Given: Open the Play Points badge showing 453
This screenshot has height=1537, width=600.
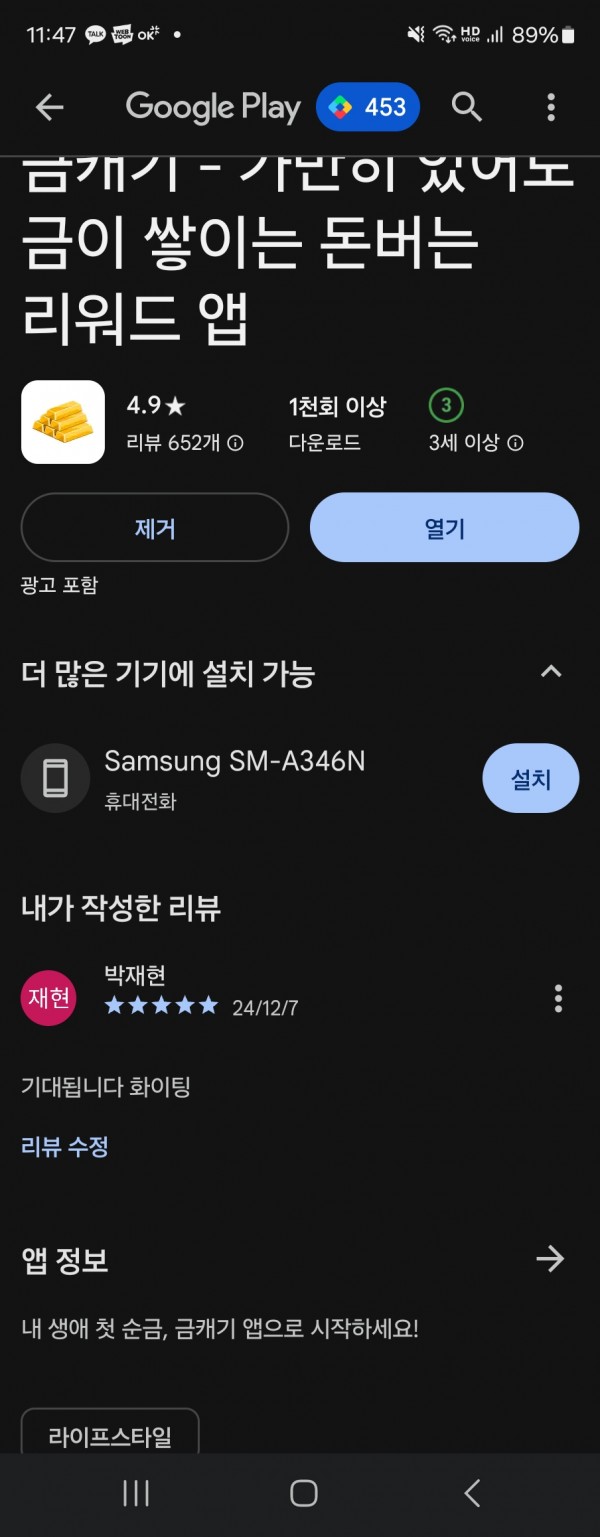Looking at the screenshot, I should click(x=368, y=107).
